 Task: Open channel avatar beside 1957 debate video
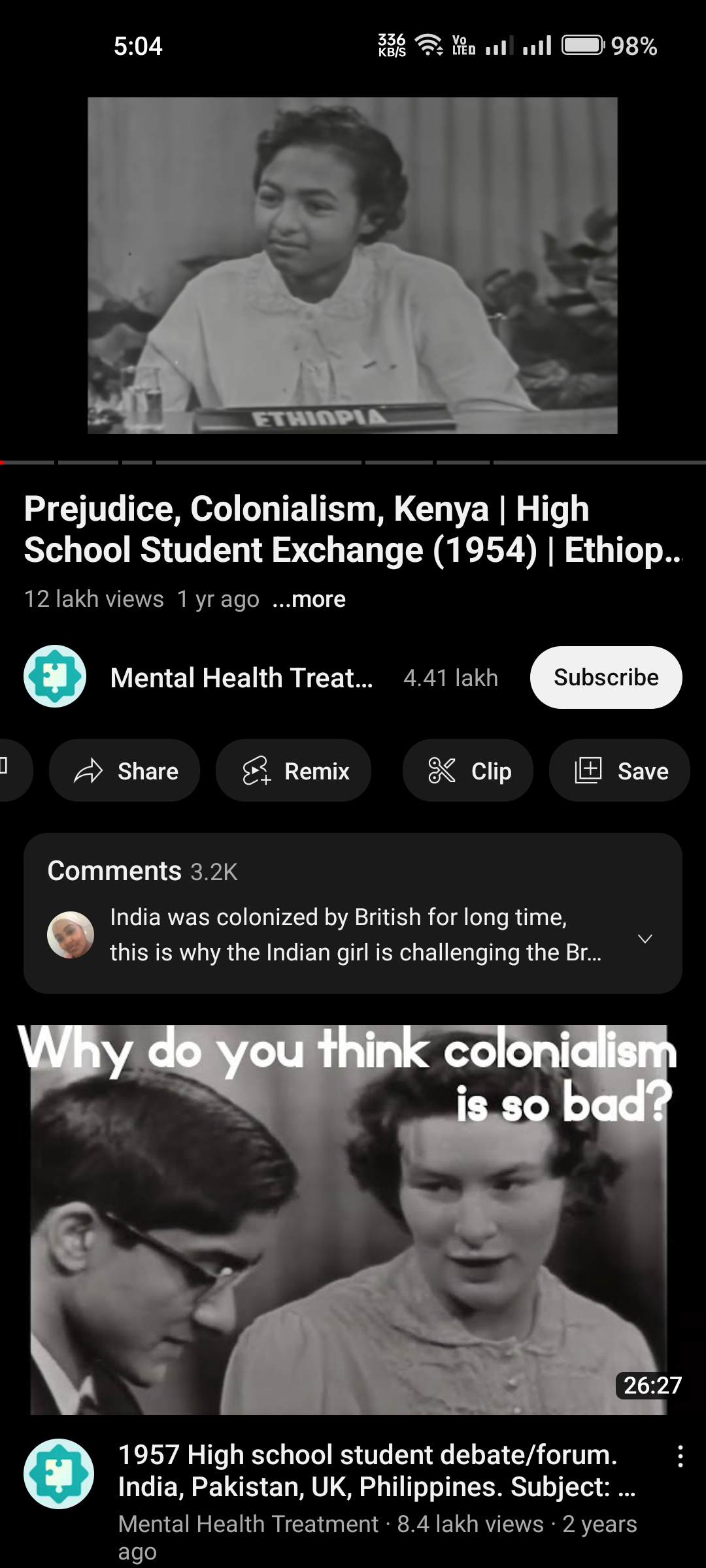pos(59,1474)
